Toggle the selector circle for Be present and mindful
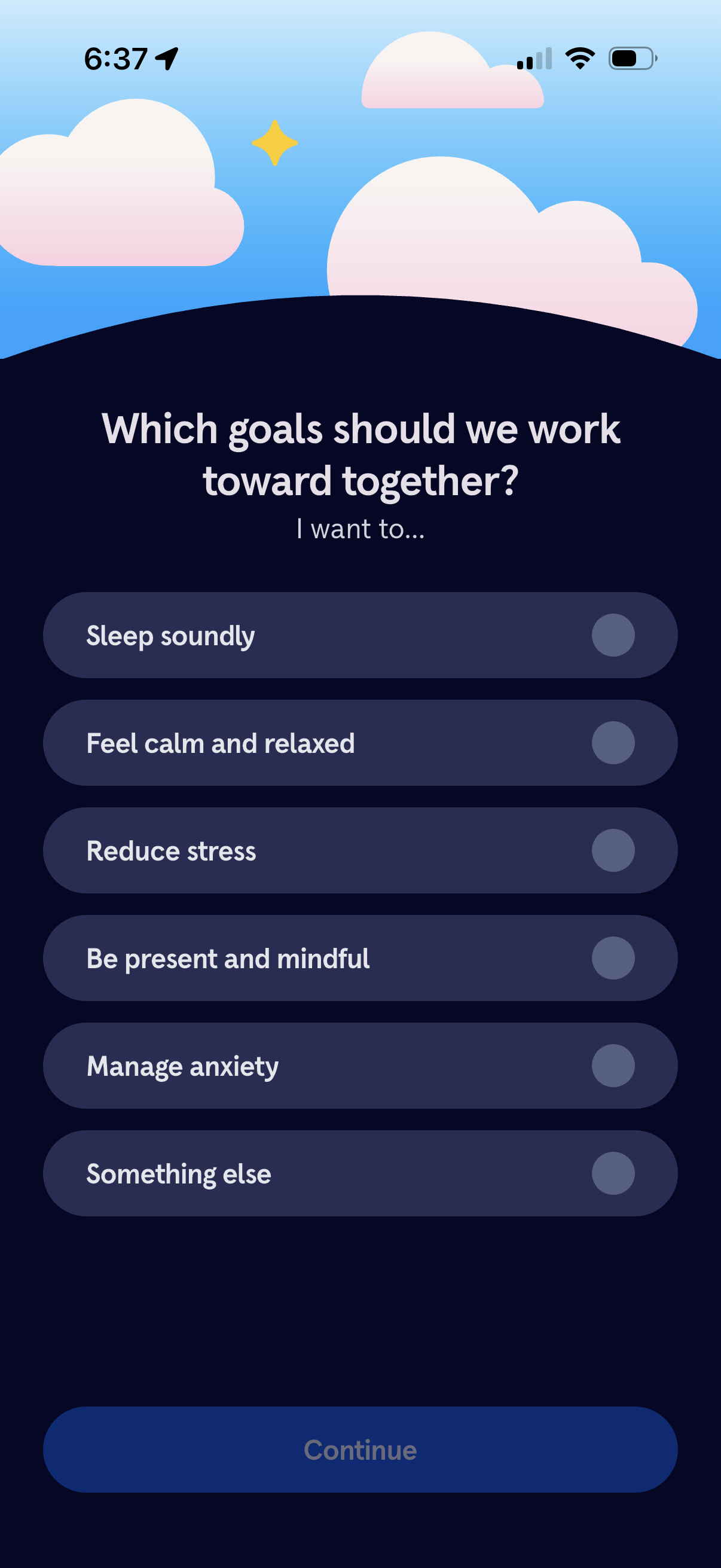Screen dimensions: 721x1568 coord(612,958)
